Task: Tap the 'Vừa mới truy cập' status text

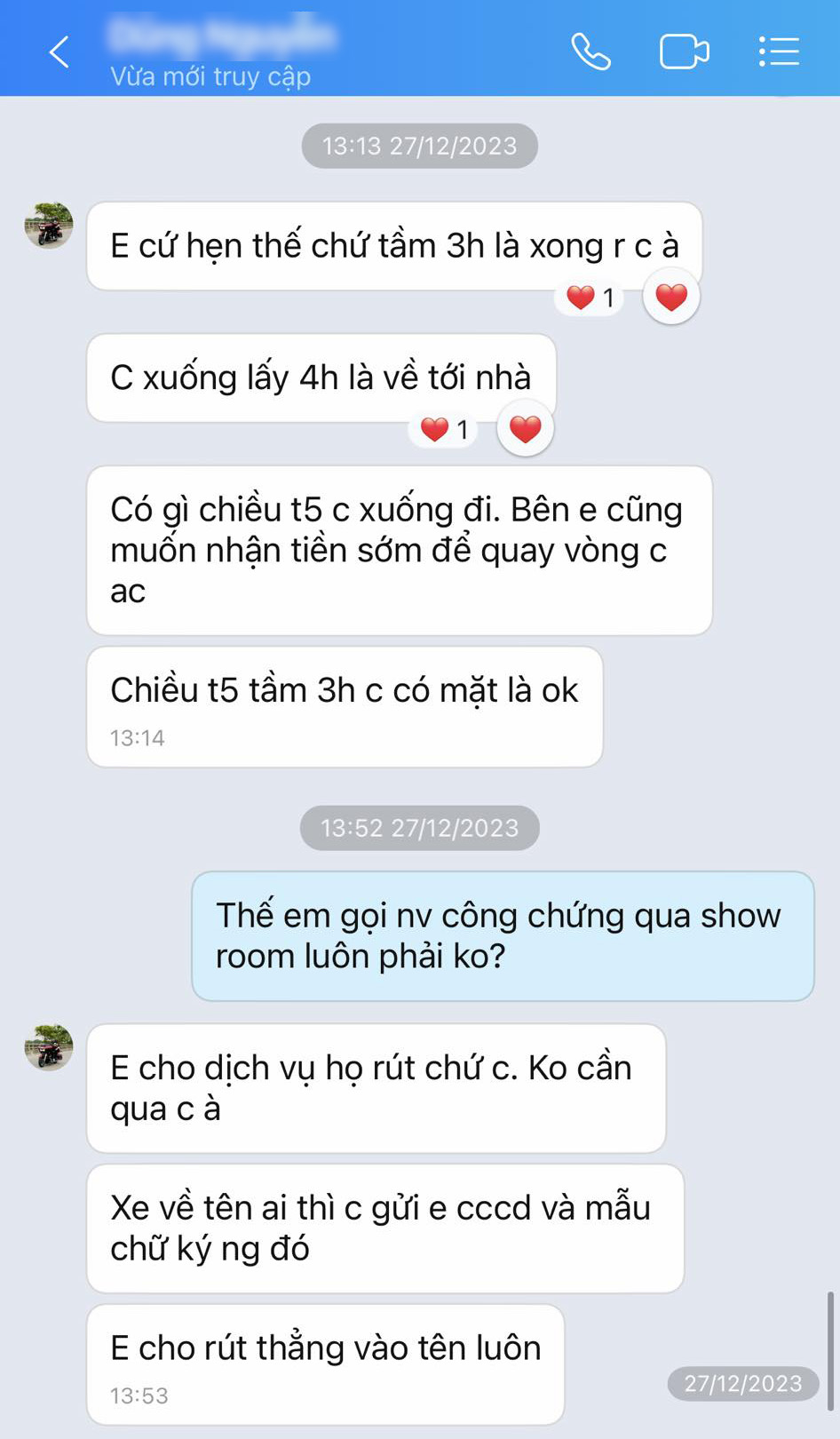Action: tap(210, 77)
